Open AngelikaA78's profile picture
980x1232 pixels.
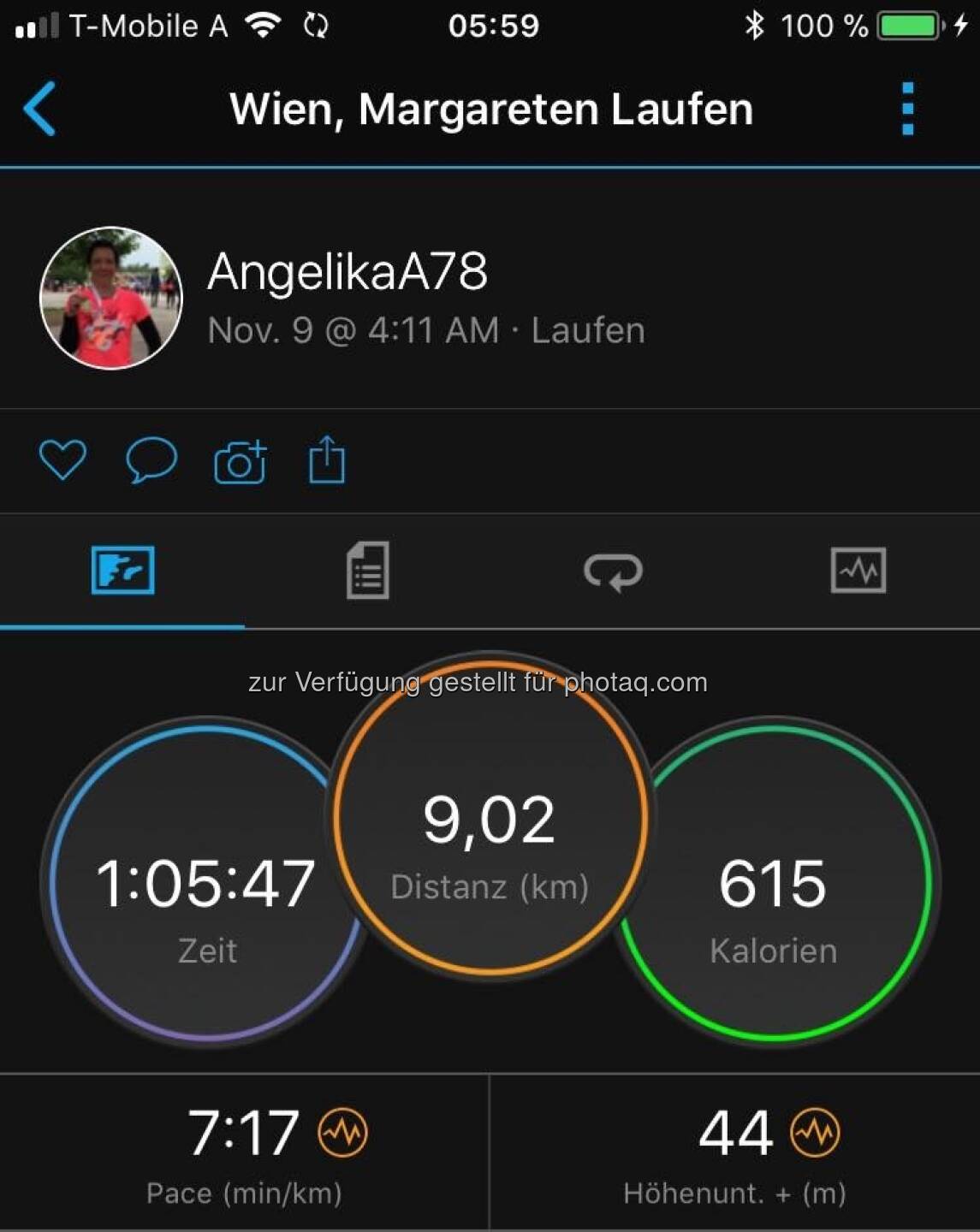click(111, 298)
